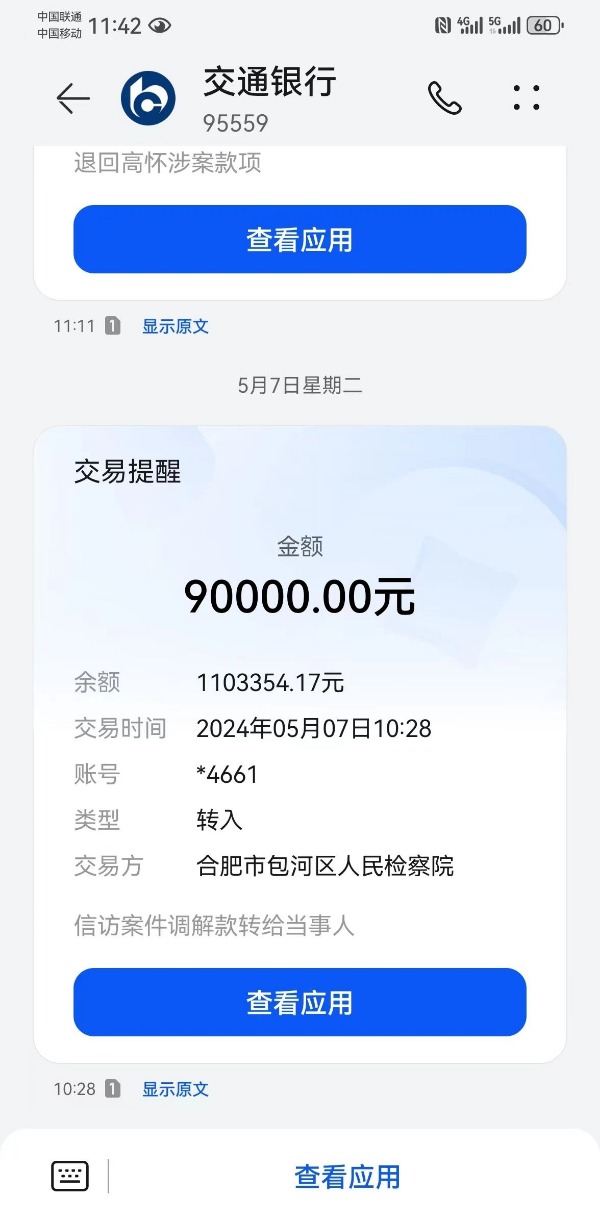Tap 查看应用 in the 90000.00元 交易提醒 card
Viewport: 600px width, 1224px height.
(x=300, y=1003)
